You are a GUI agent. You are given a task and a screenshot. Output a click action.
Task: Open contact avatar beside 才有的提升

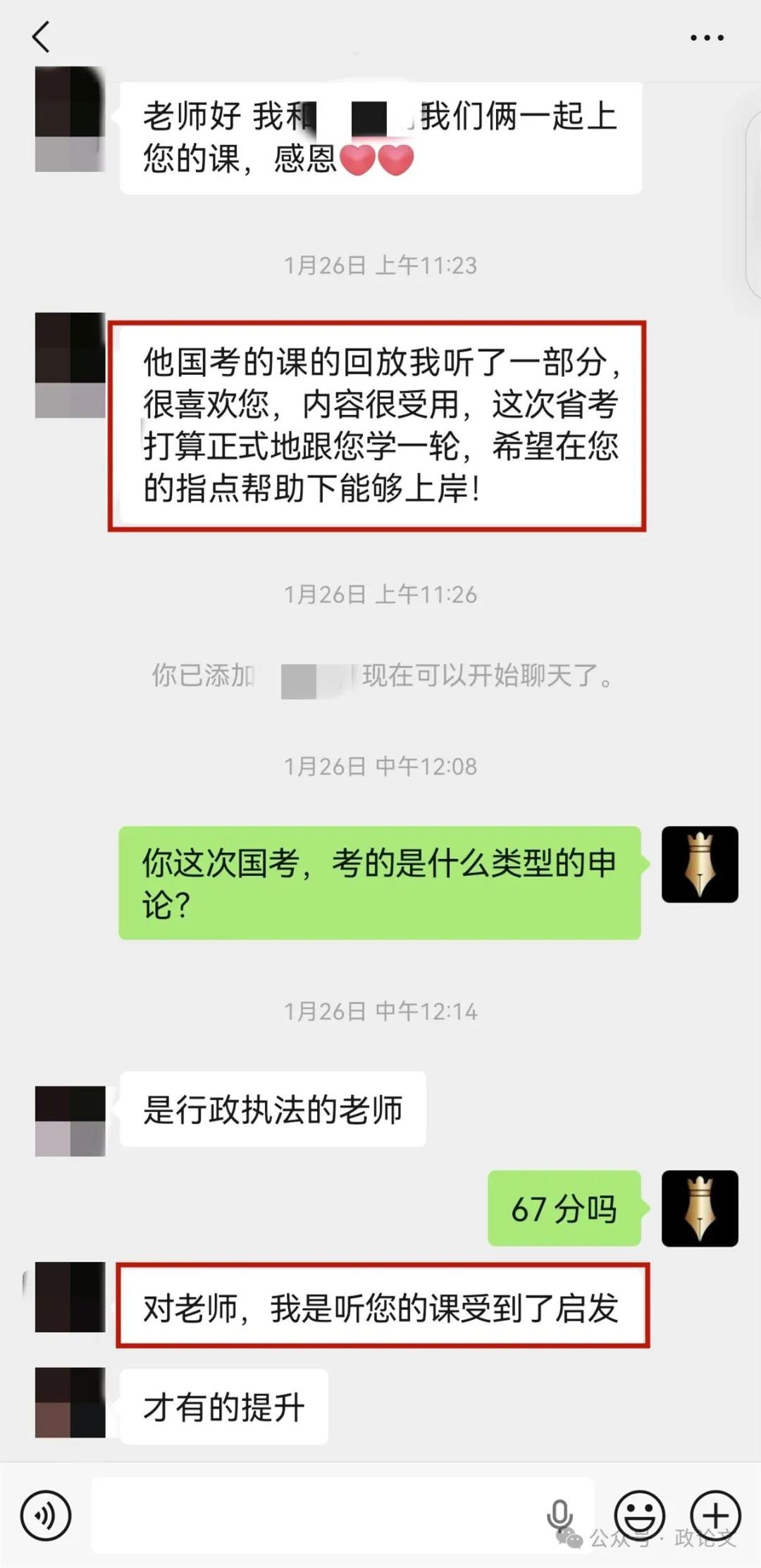[70, 1402]
